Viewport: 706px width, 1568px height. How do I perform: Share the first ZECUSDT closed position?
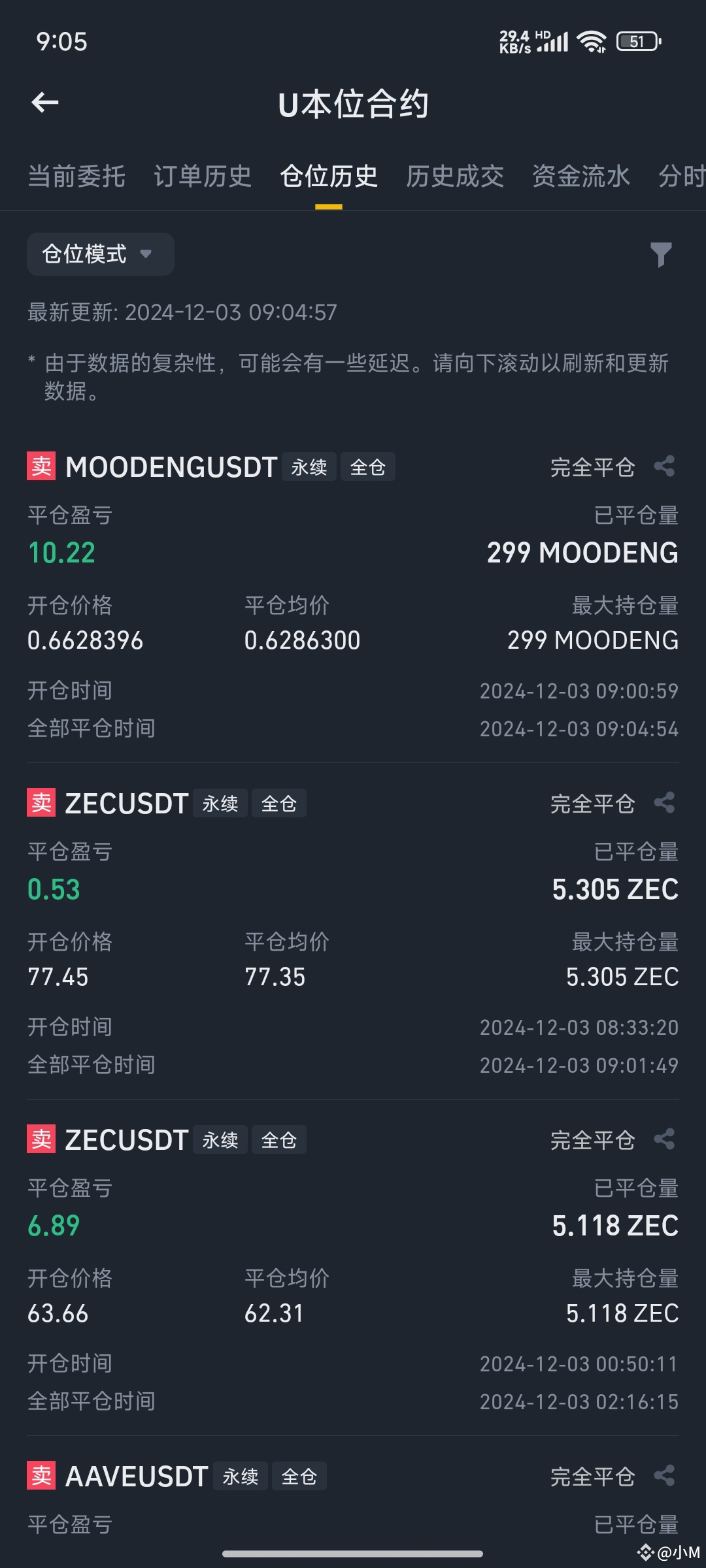[666, 802]
